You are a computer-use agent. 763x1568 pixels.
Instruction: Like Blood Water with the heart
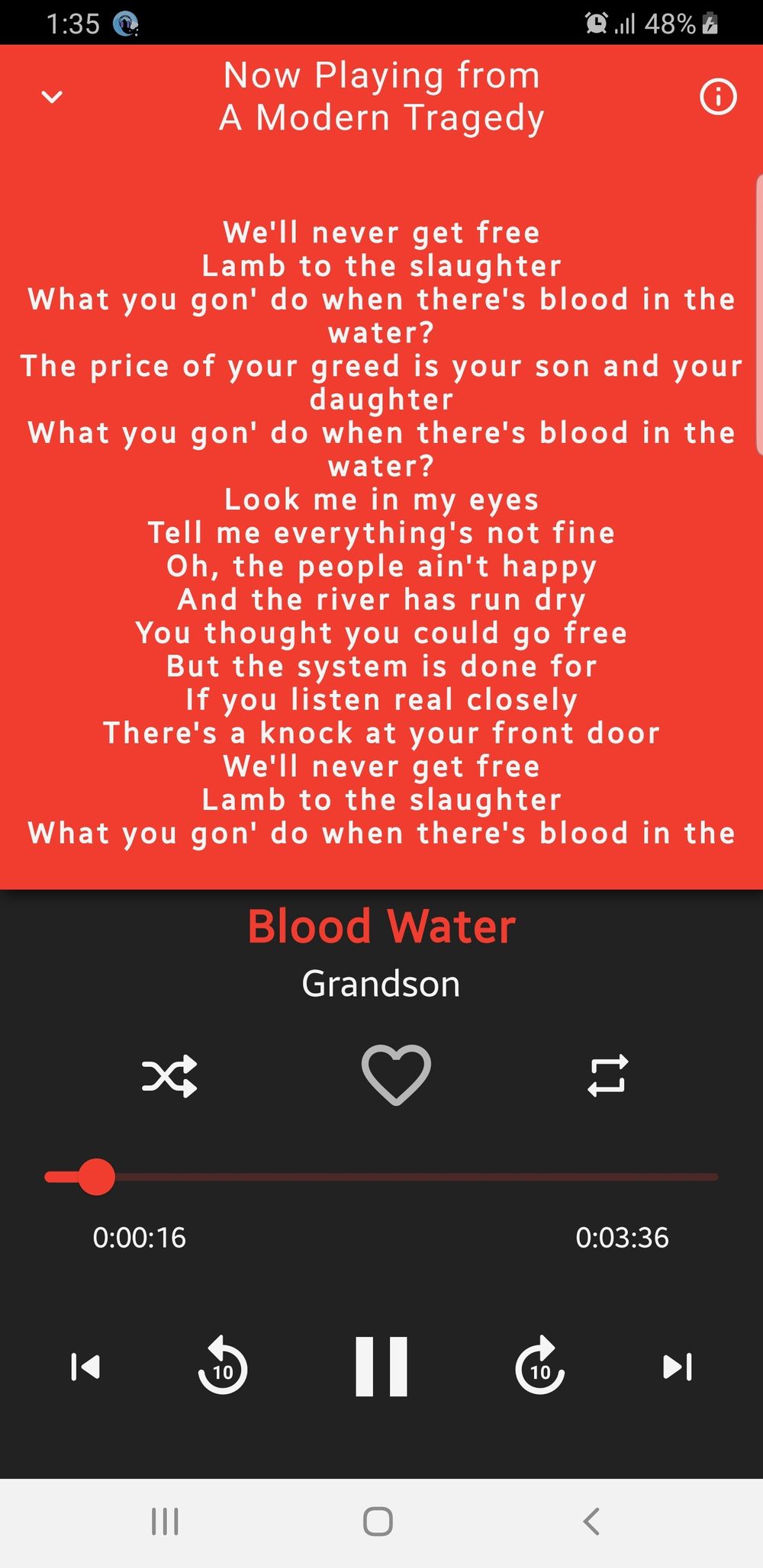point(396,1074)
